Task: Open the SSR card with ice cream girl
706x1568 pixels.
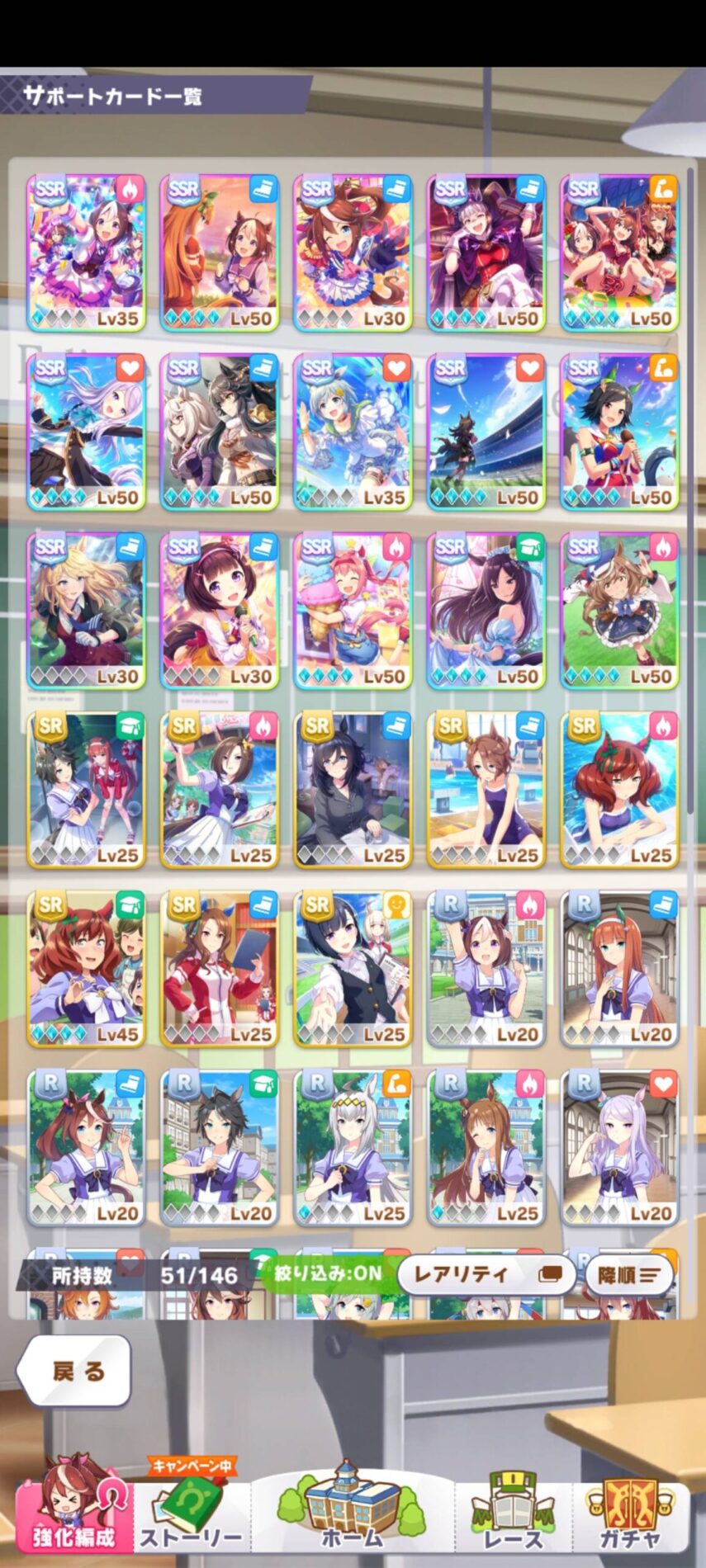Action: (353, 611)
